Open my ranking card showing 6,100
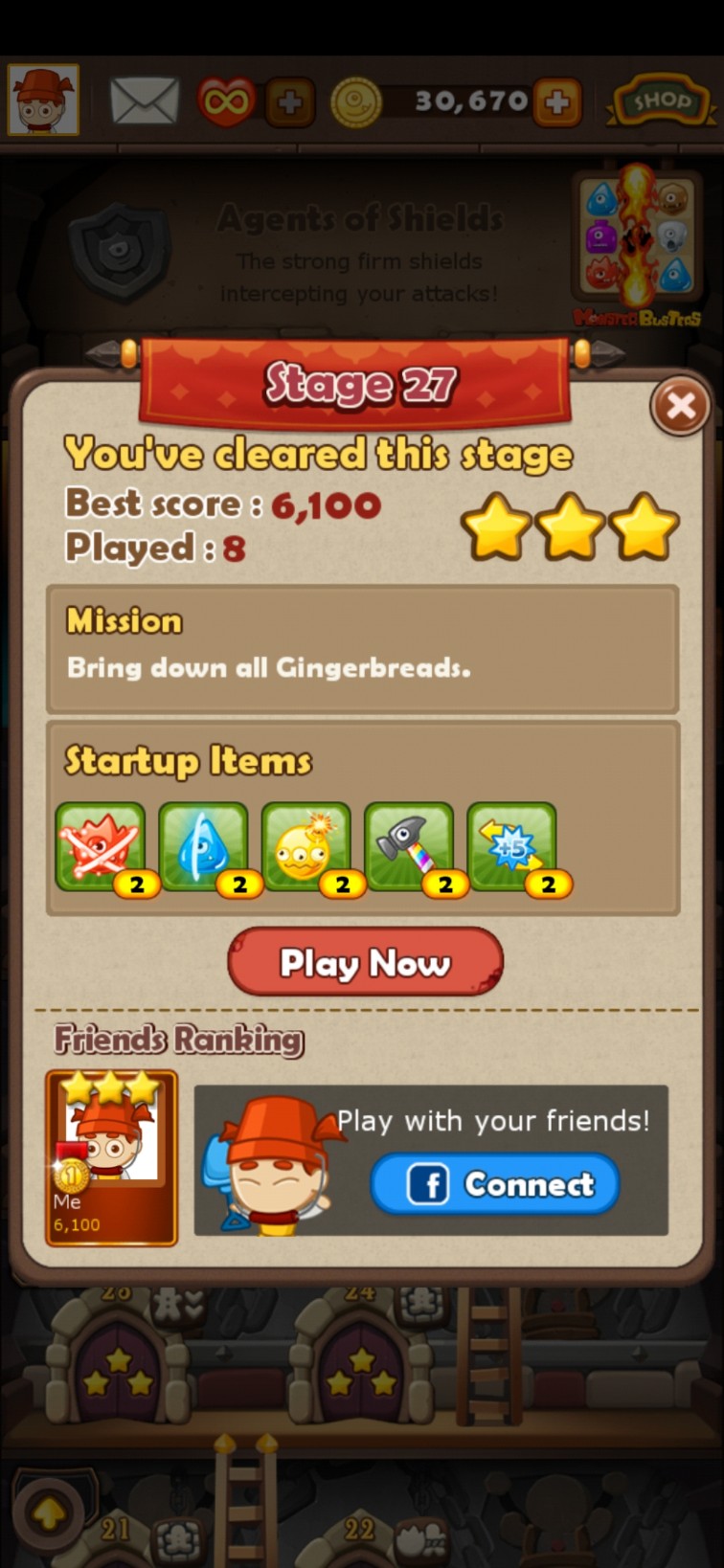This screenshot has width=724, height=1568. click(x=111, y=1157)
